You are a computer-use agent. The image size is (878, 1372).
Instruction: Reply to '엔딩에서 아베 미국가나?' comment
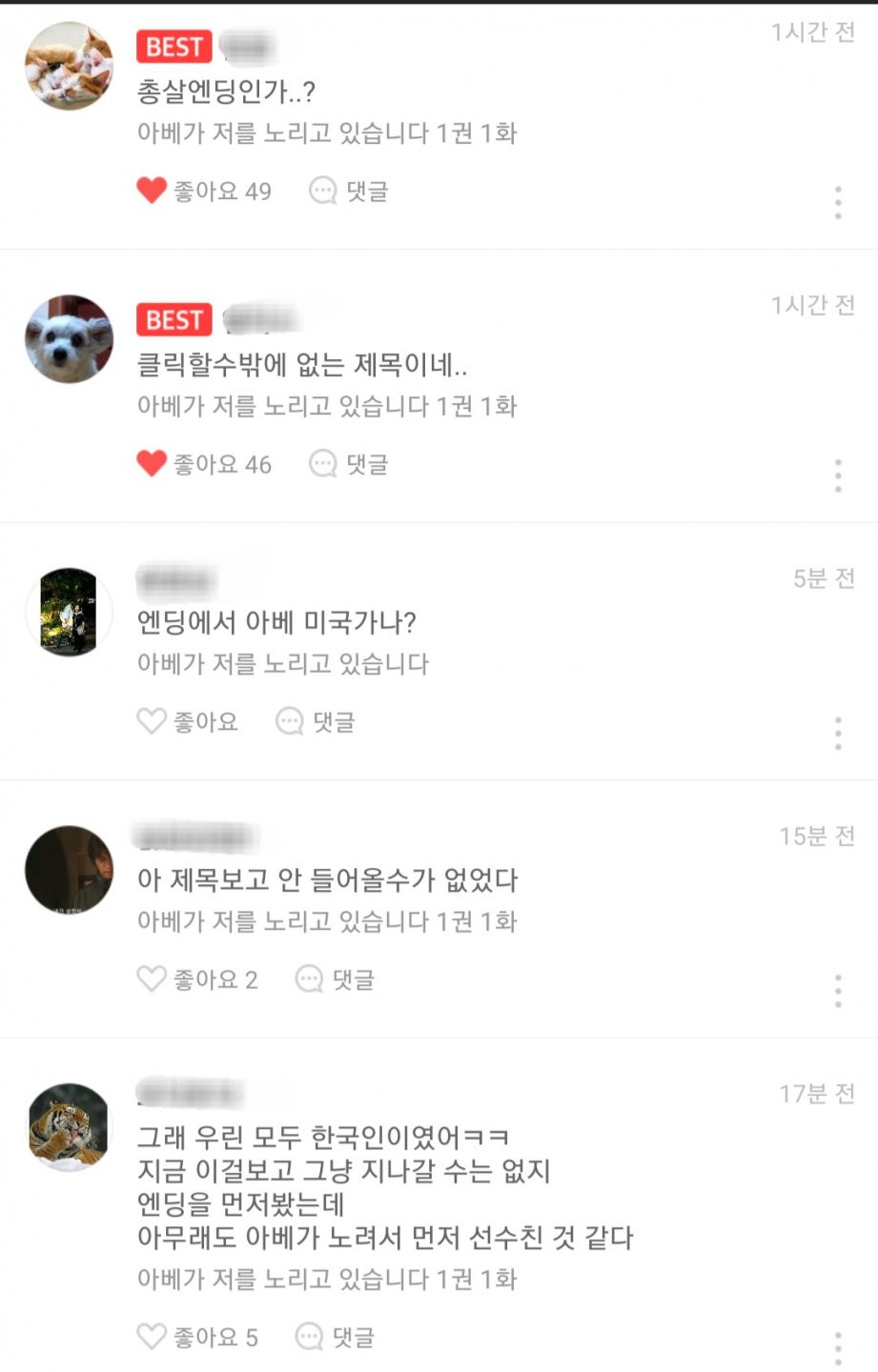click(x=316, y=721)
